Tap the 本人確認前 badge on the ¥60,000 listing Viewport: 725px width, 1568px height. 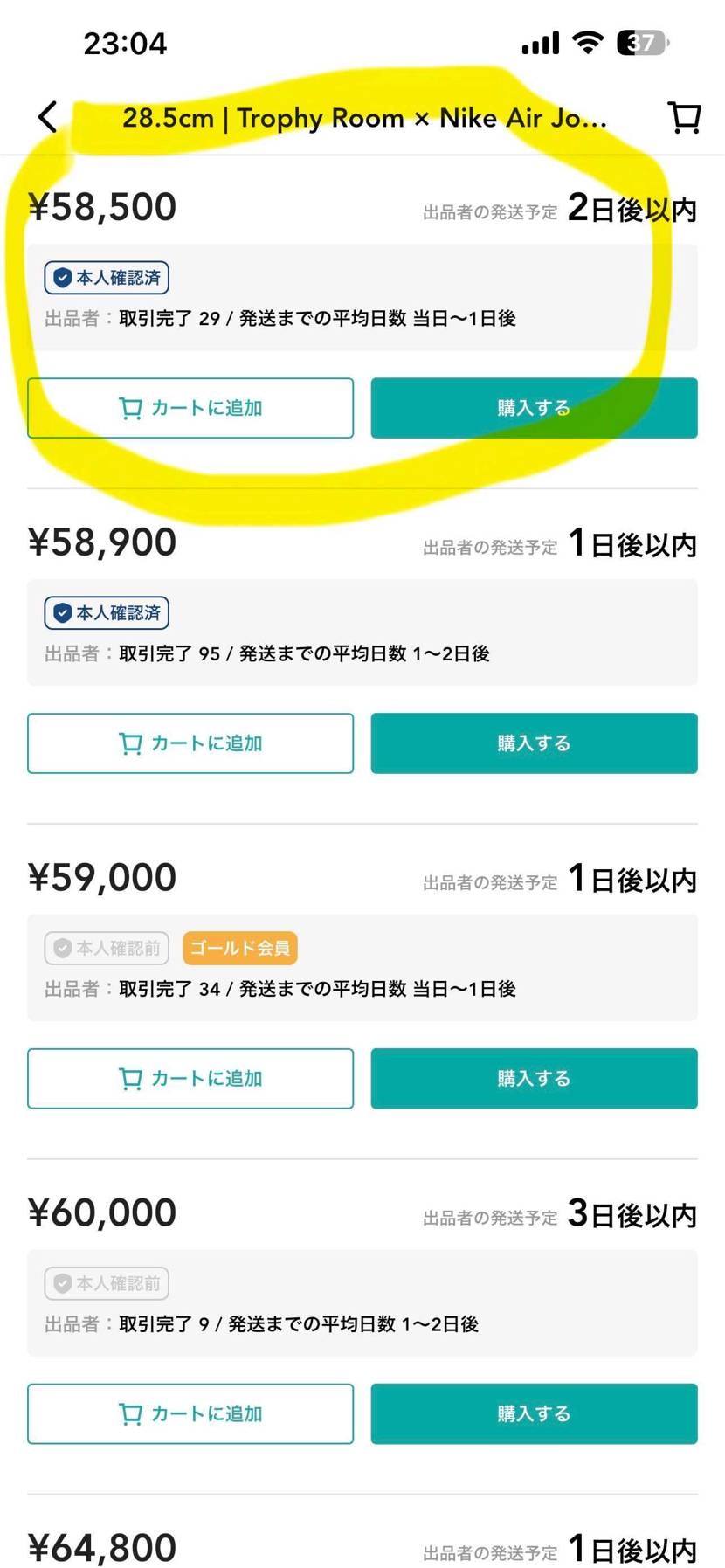106,1282
